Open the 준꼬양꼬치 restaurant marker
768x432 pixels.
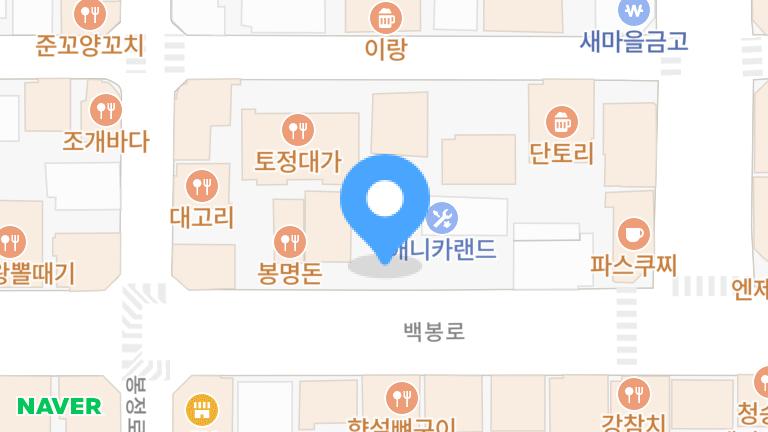click(91, 14)
